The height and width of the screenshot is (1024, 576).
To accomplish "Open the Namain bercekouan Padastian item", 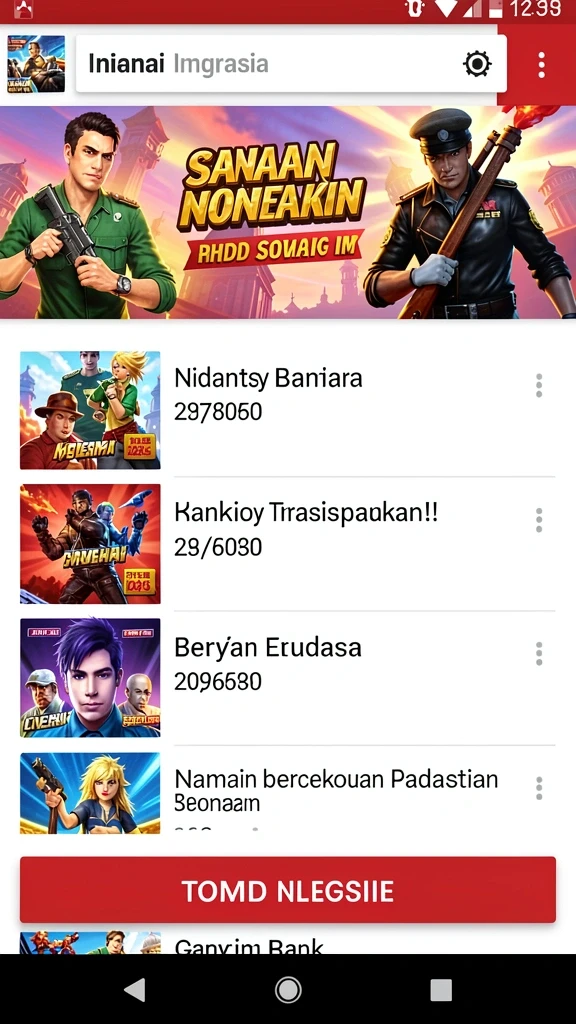I will pos(287,793).
